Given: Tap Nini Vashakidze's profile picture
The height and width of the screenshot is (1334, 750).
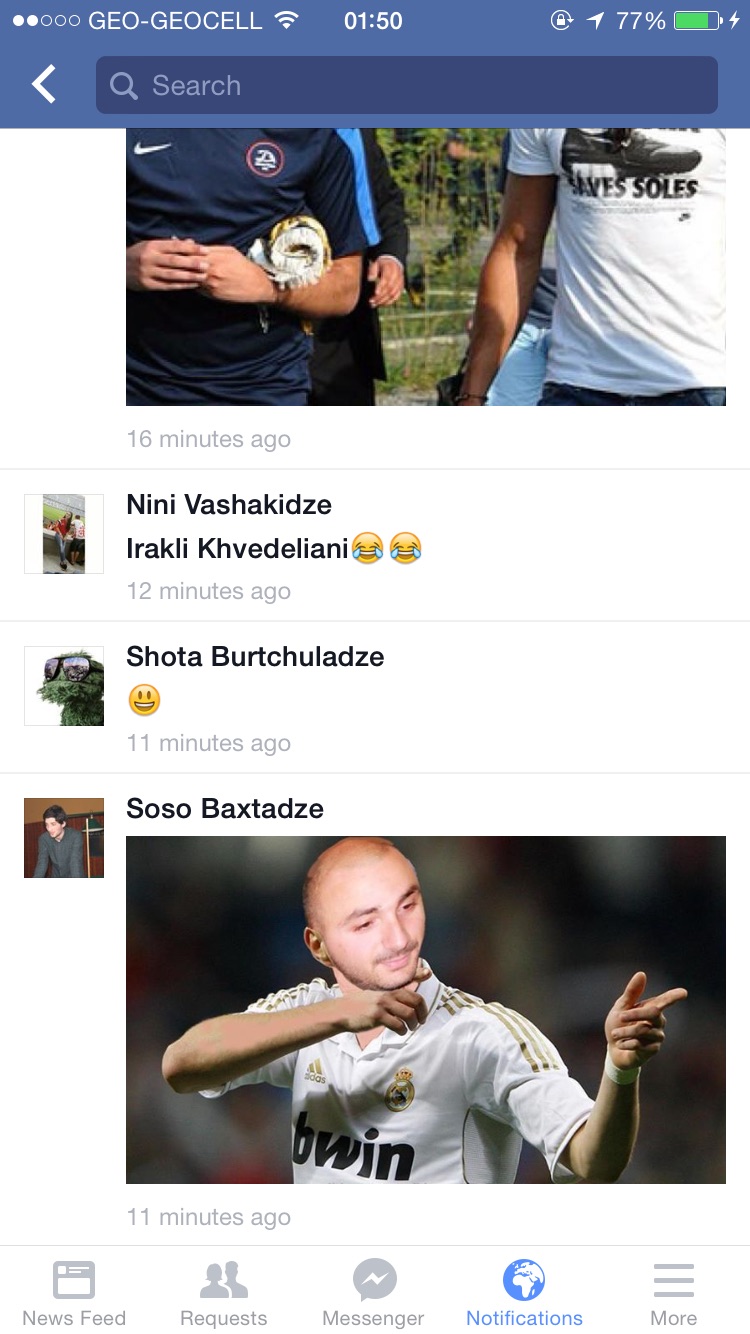Looking at the screenshot, I should tap(64, 534).
